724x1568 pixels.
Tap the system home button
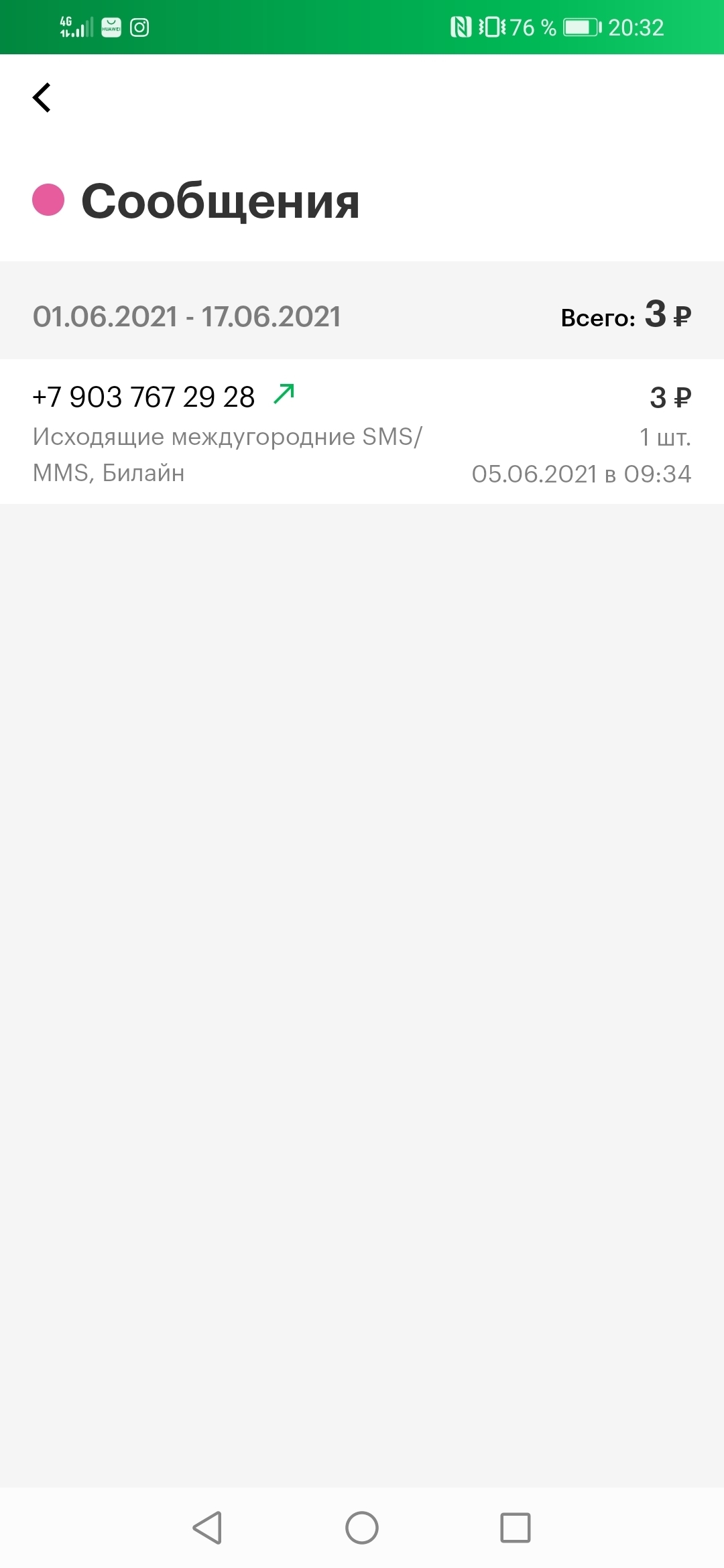[362, 1528]
